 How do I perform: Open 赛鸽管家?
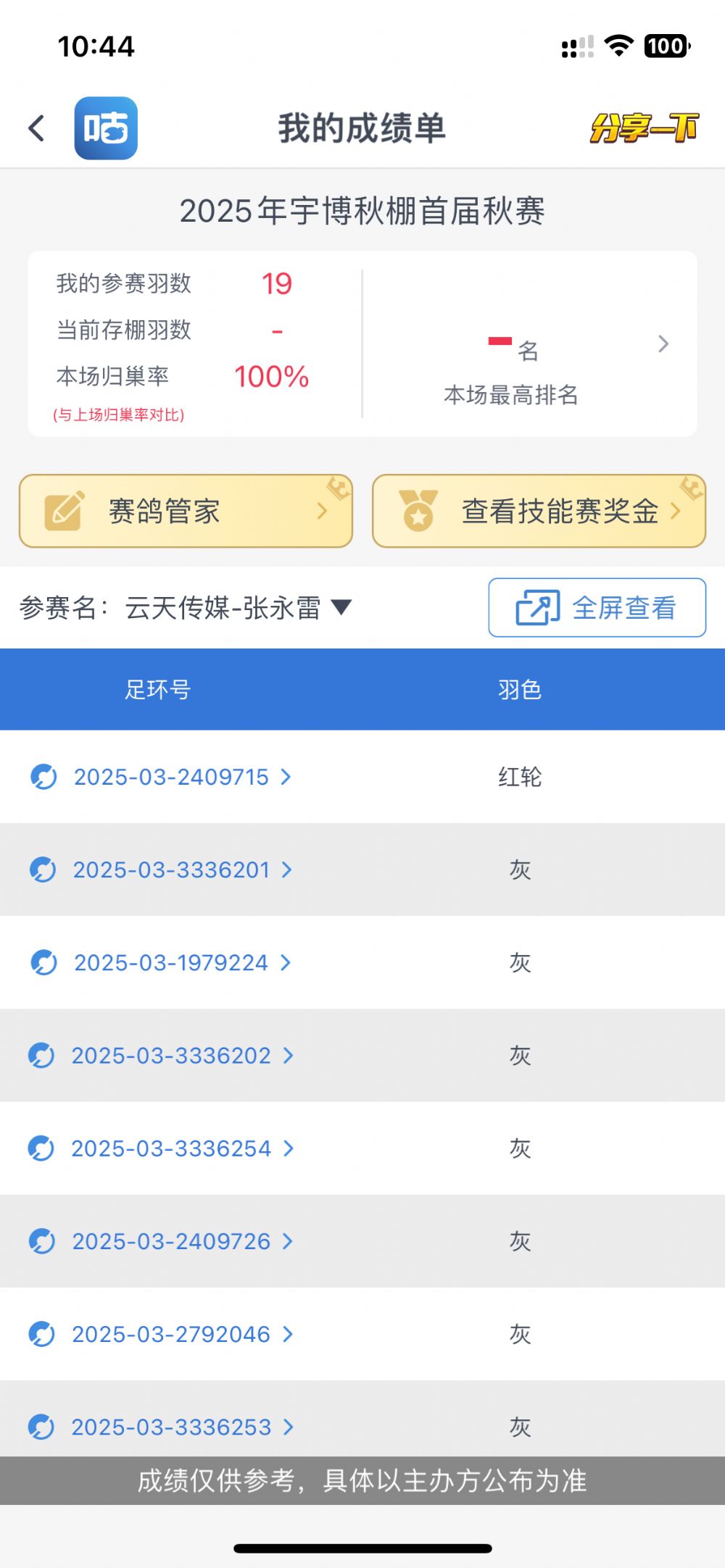click(x=186, y=511)
